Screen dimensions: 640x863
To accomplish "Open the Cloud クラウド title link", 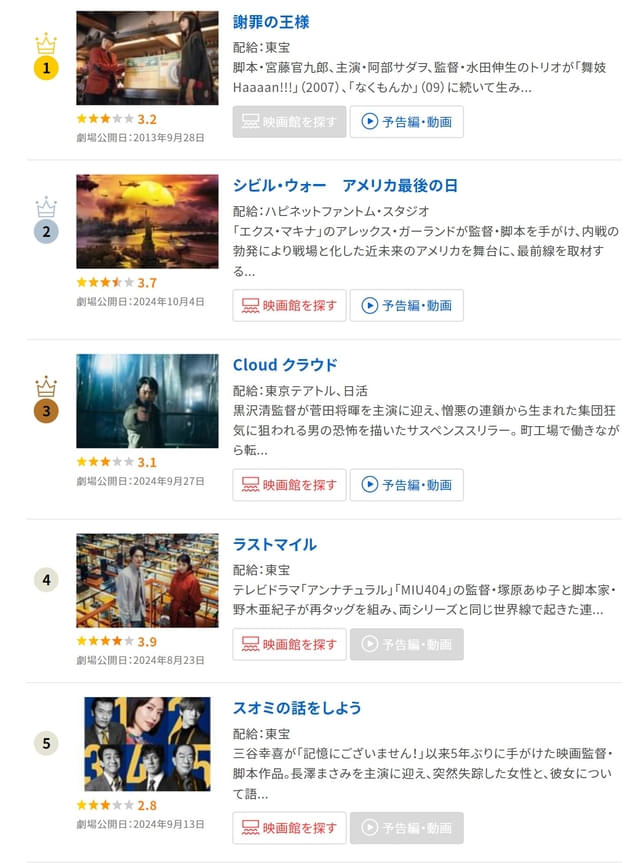I will pyautogui.click(x=285, y=365).
